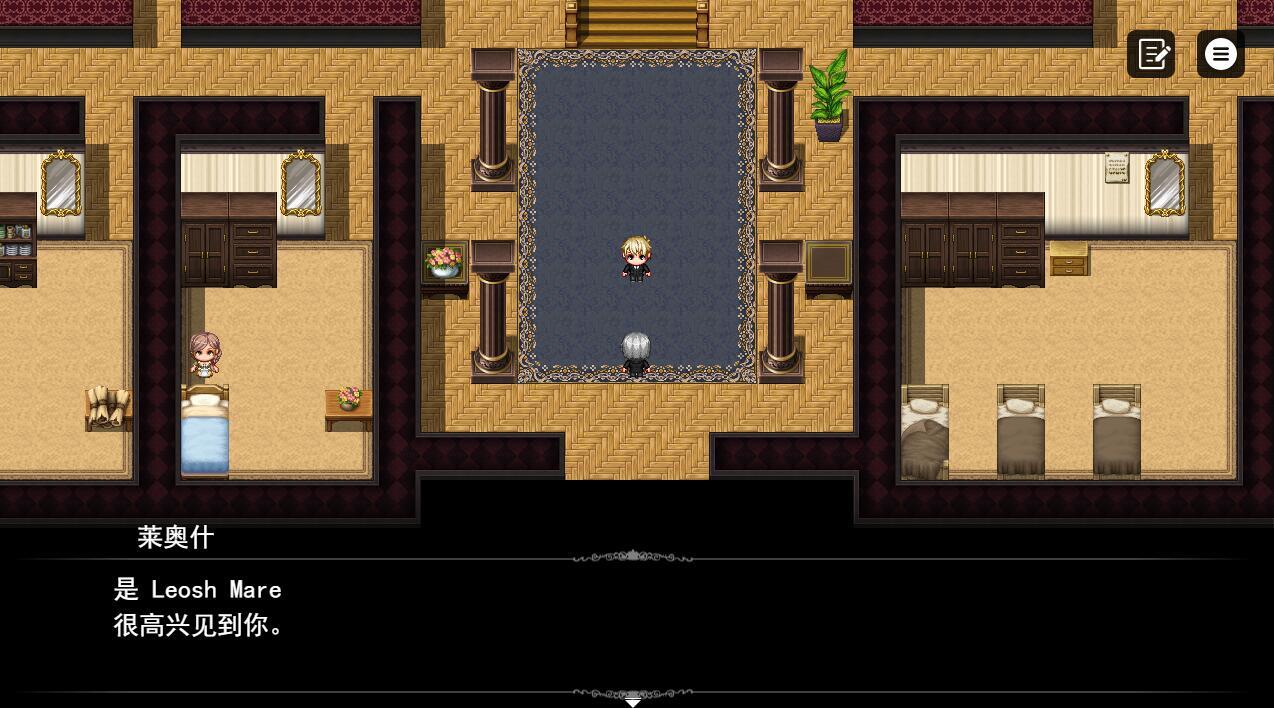Tap the dialogue continue arrow

pyautogui.click(x=632, y=701)
